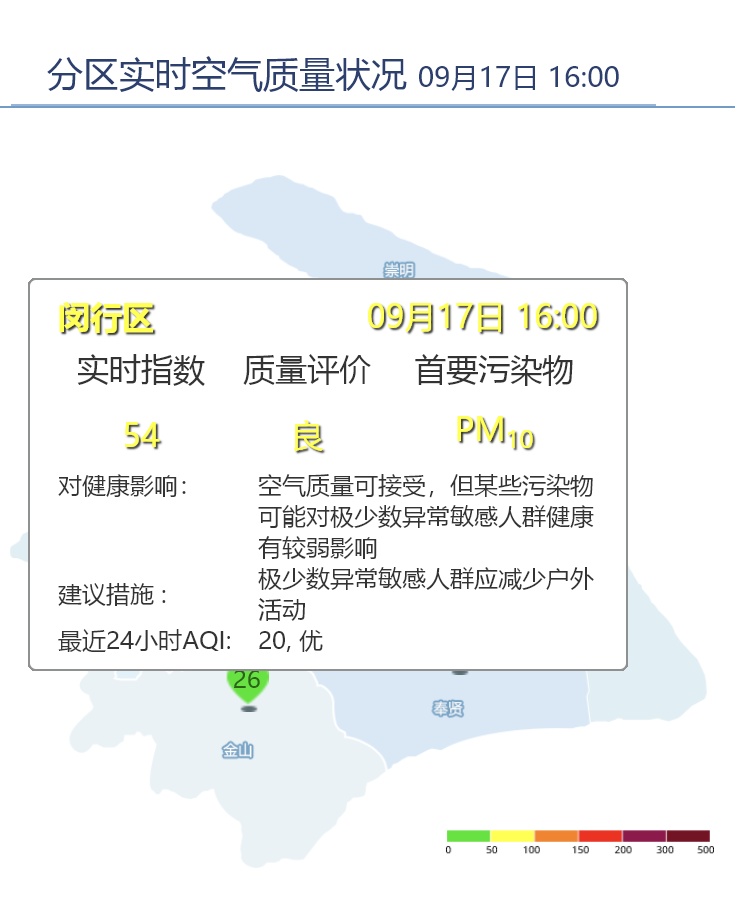Select the 崇明 district on the map
This screenshot has width=751, height=907.
(x=399, y=270)
